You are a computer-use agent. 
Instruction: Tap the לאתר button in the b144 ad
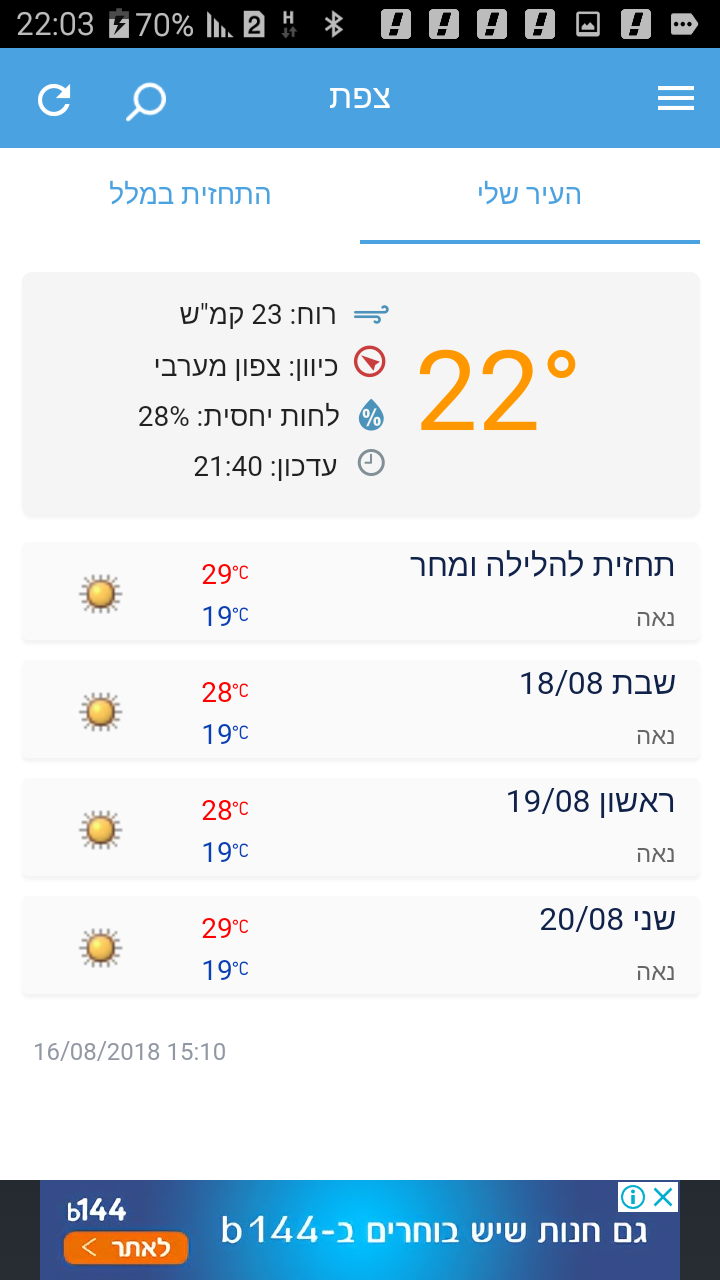125,1247
